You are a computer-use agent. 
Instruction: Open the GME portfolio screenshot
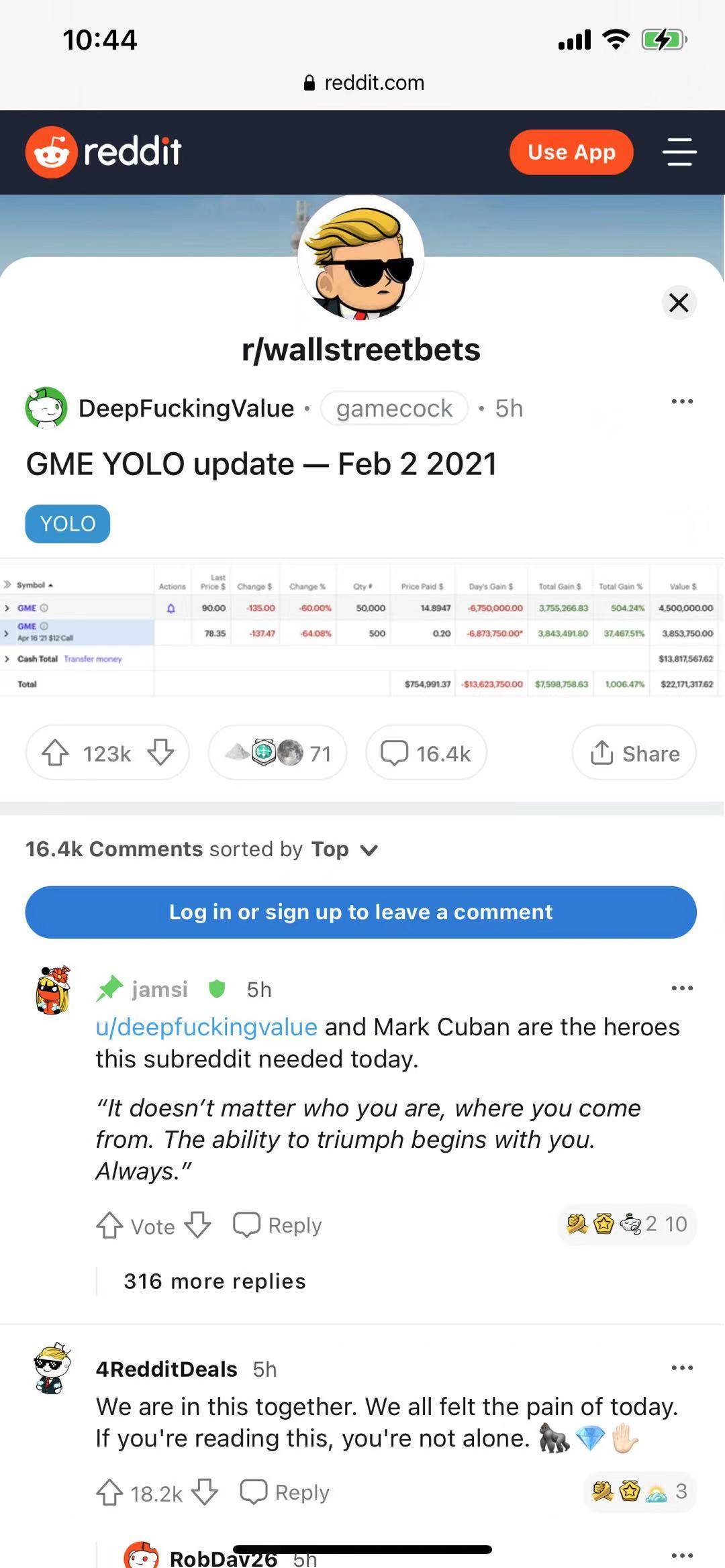point(361,628)
